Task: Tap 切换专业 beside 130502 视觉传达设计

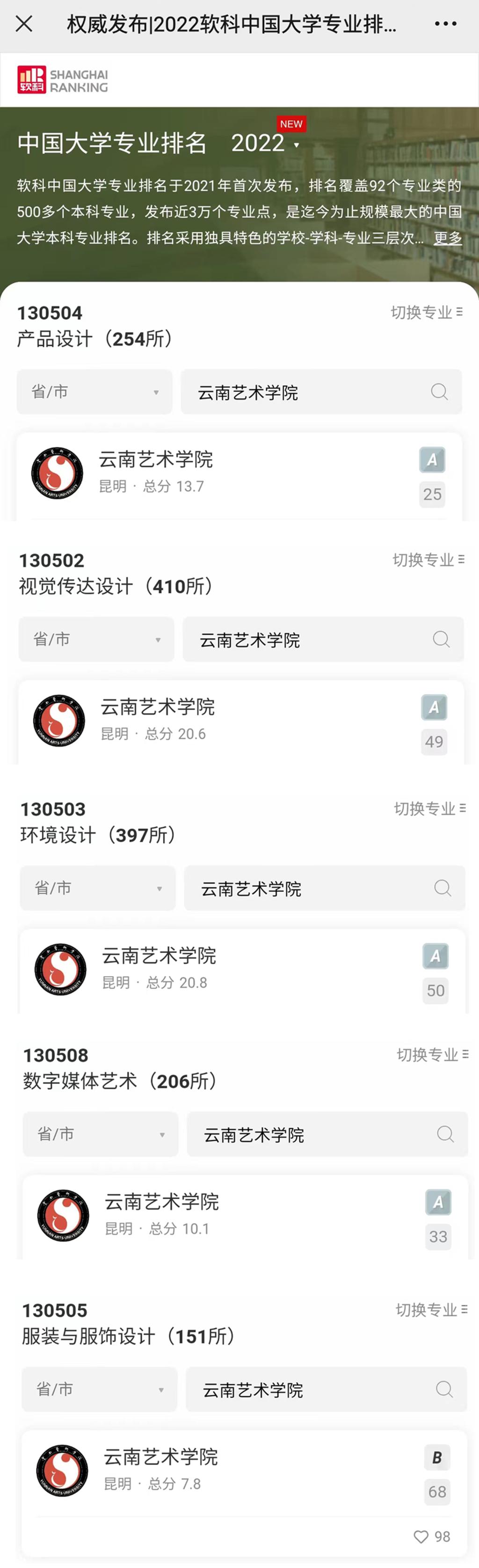Action: point(428,560)
